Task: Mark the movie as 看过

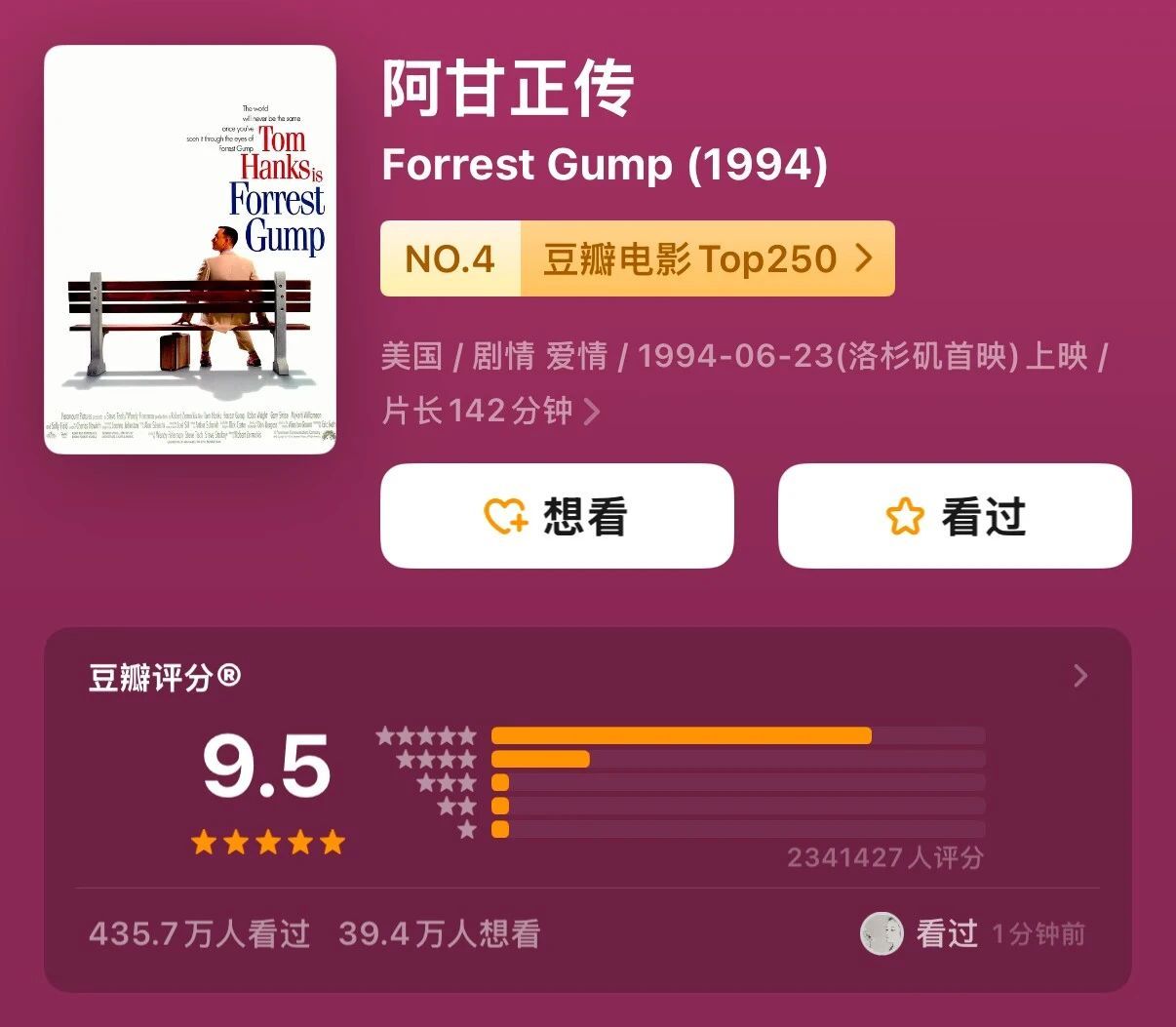Action: [x=954, y=516]
